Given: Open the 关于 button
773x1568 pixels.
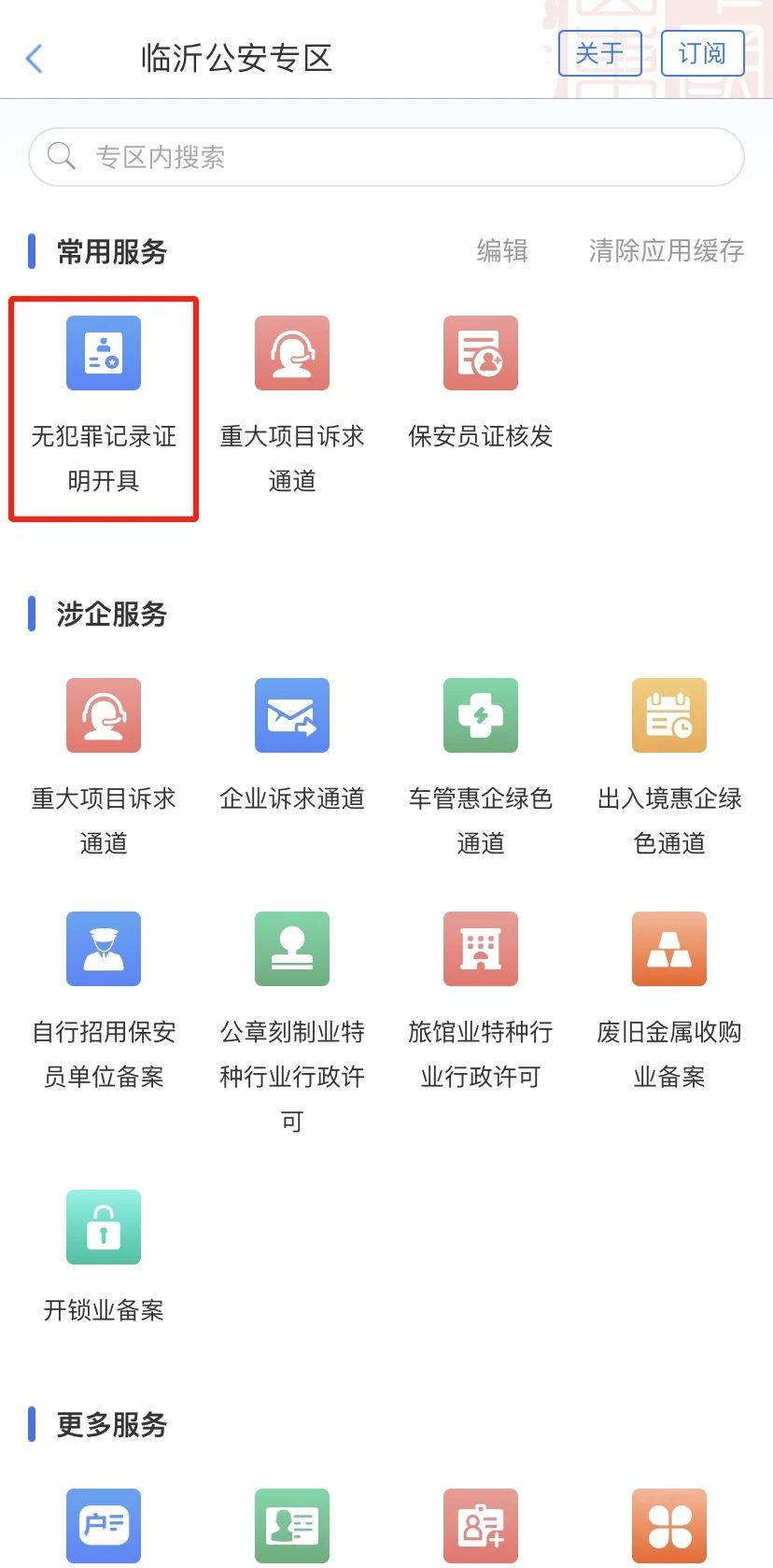Looking at the screenshot, I should [x=599, y=53].
